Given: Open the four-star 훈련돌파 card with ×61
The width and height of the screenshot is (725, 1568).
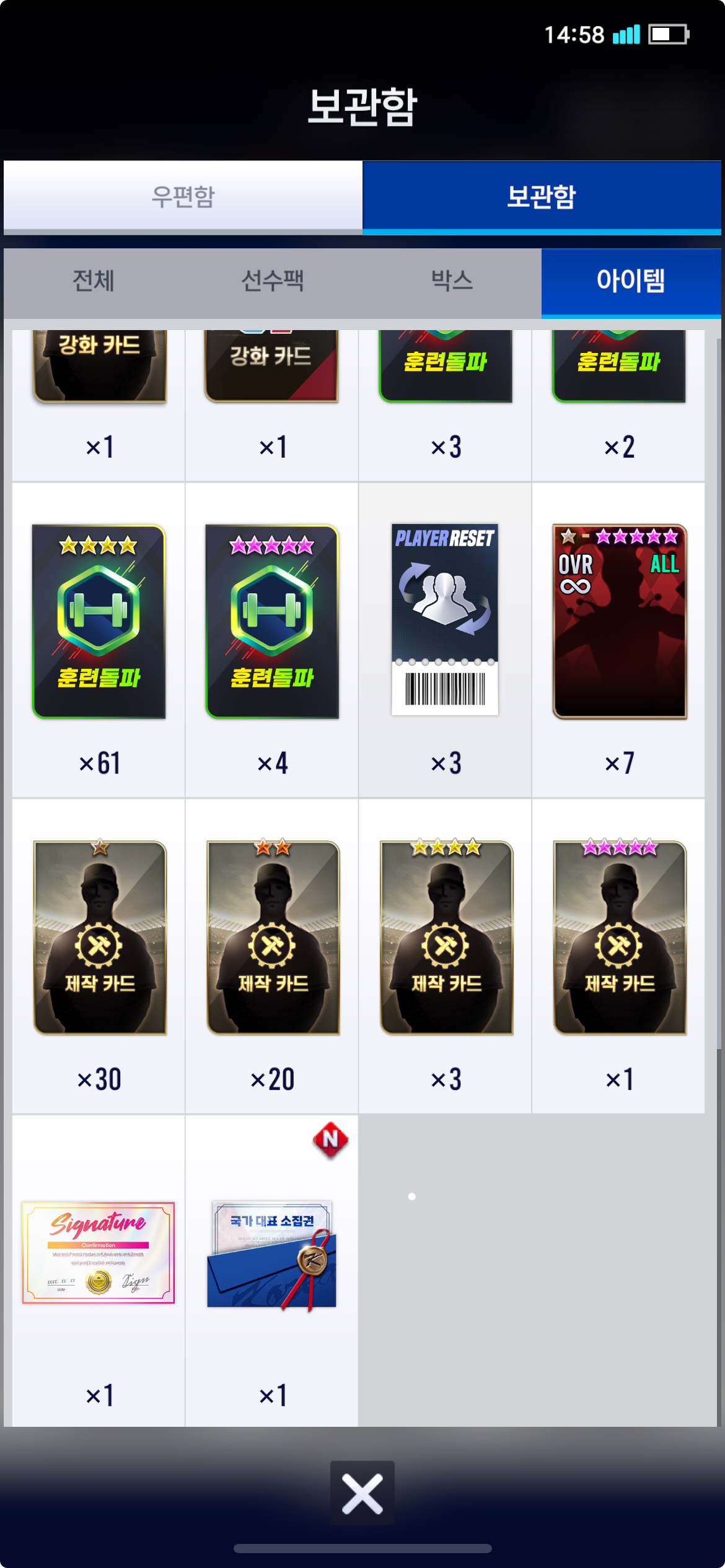Looking at the screenshot, I should click(99, 622).
